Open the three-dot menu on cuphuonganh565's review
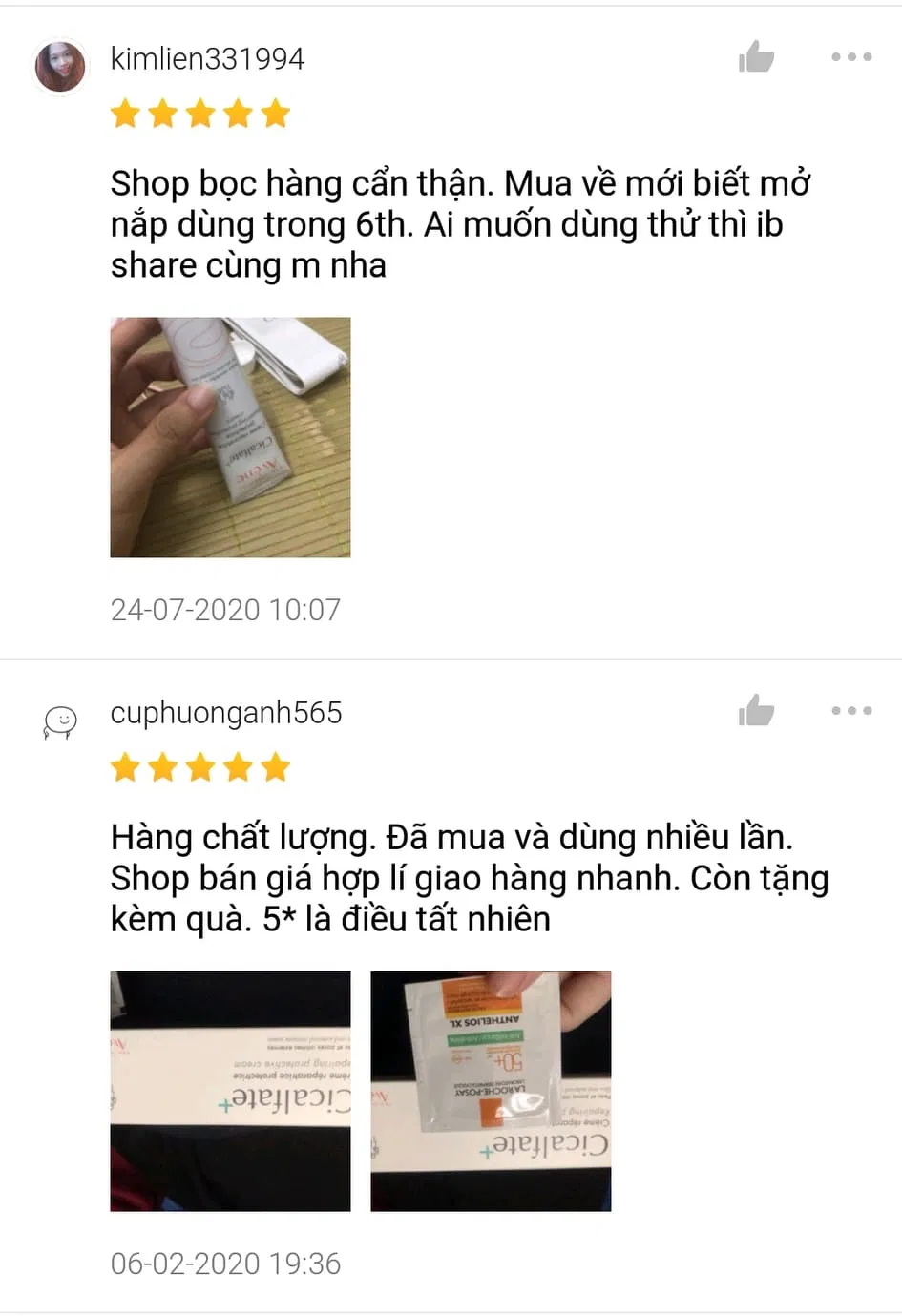Image resolution: width=902 pixels, height=1316 pixels. click(850, 711)
